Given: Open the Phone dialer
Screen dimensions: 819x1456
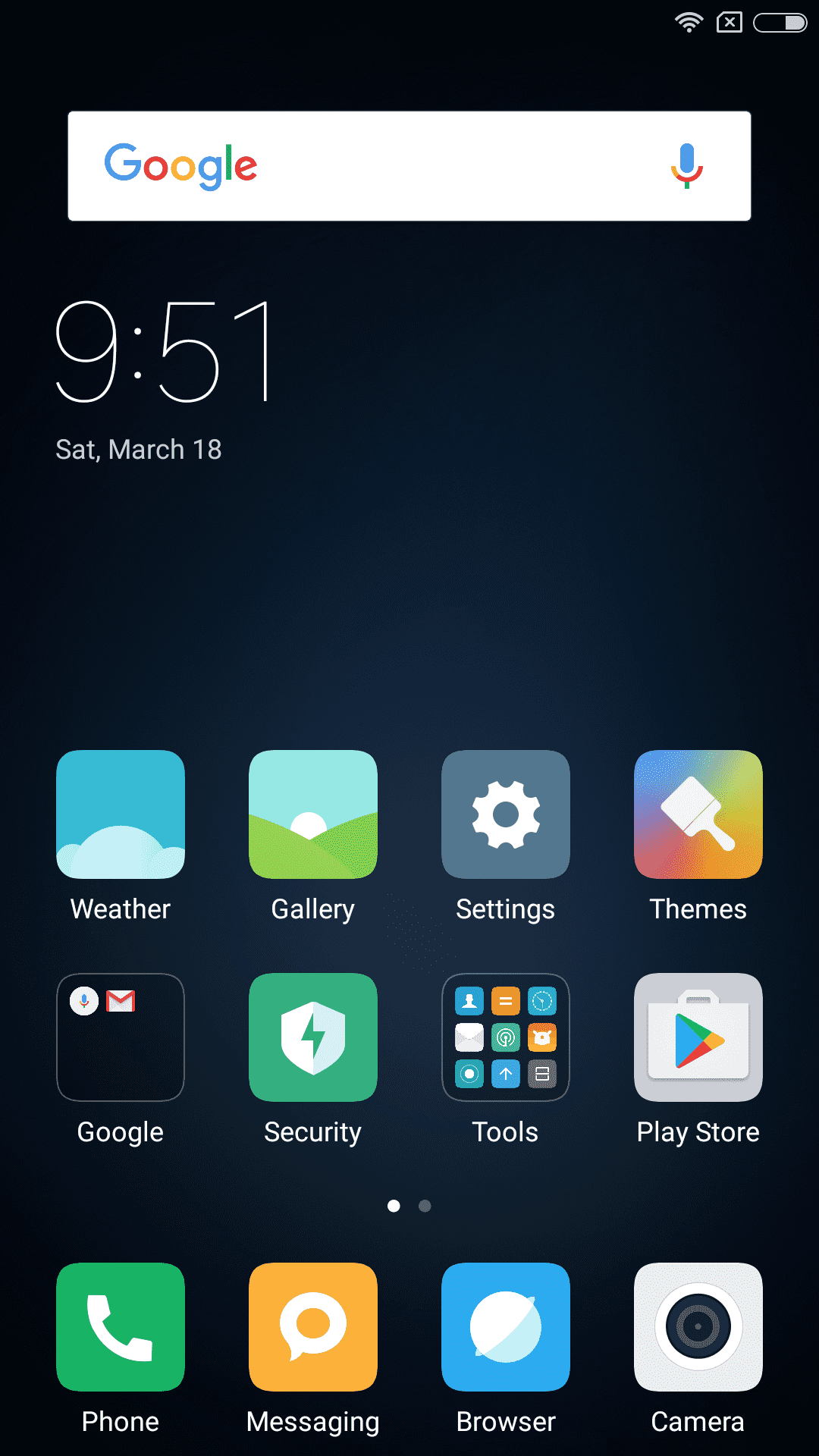Looking at the screenshot, I should (121, 1327).
